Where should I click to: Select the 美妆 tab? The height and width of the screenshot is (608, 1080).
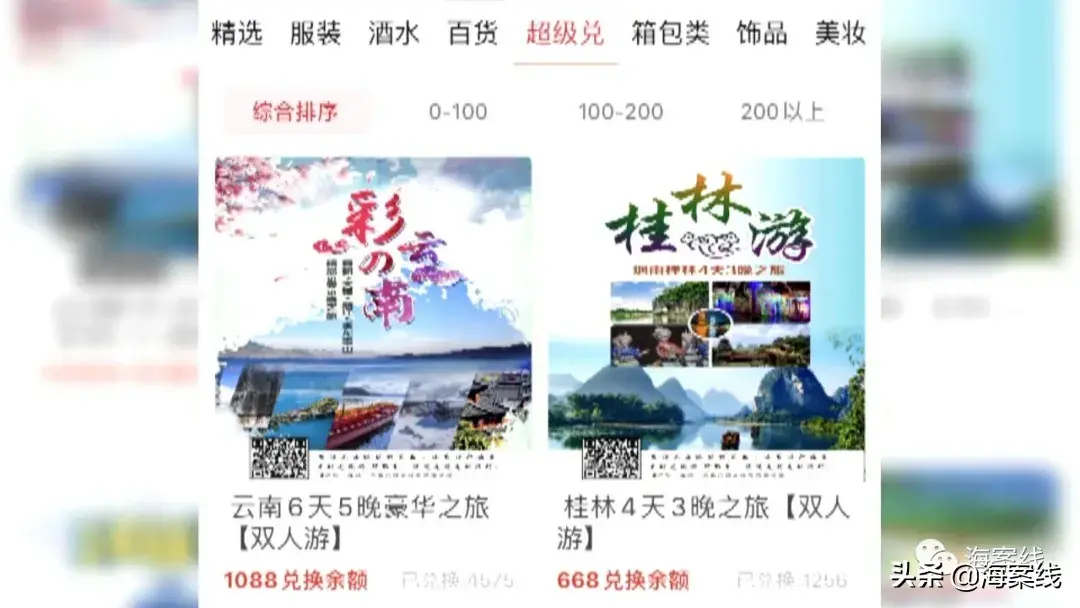(x=839, y=33)
